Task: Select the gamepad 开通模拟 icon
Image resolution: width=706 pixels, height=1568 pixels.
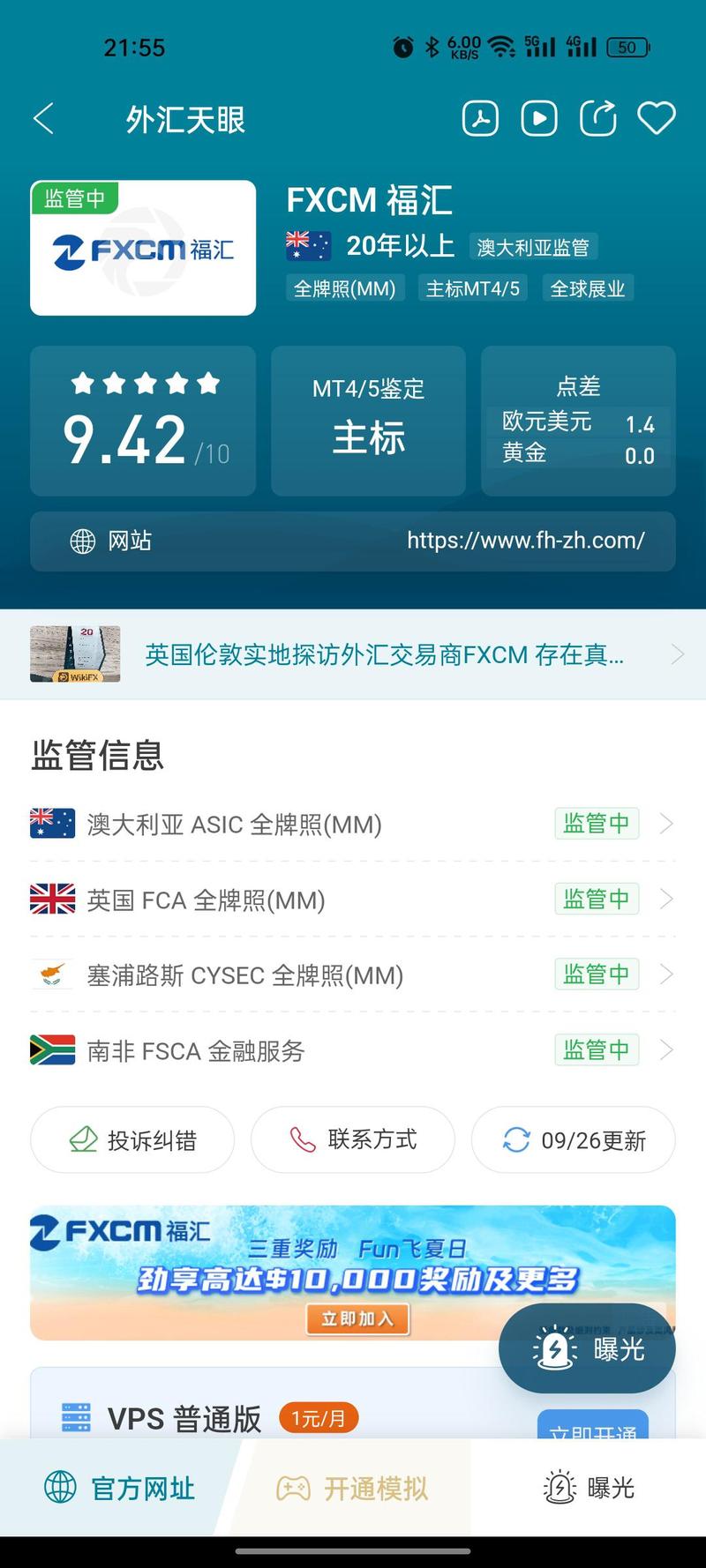Action: 297,1487
